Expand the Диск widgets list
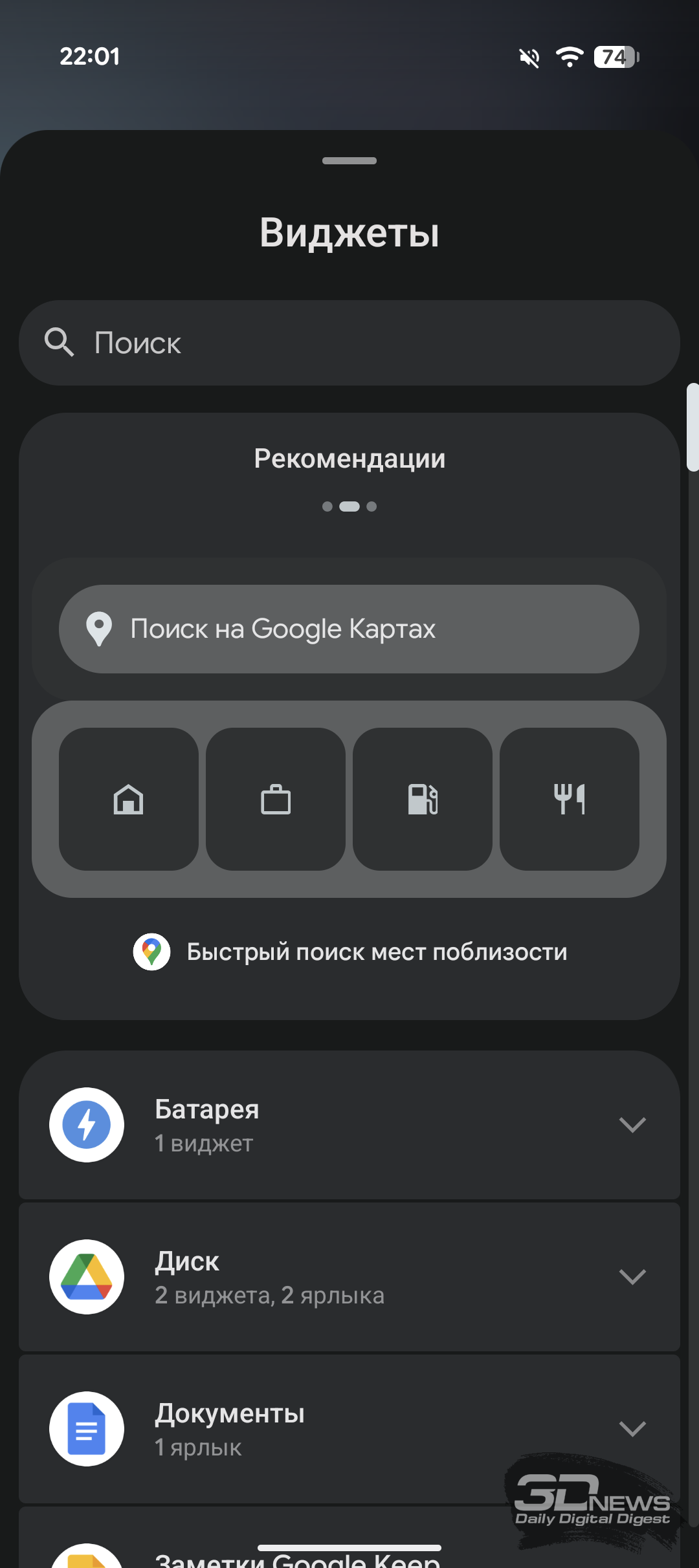Viewport: 699px width, 1568px height. click(x=349, y=1277)
